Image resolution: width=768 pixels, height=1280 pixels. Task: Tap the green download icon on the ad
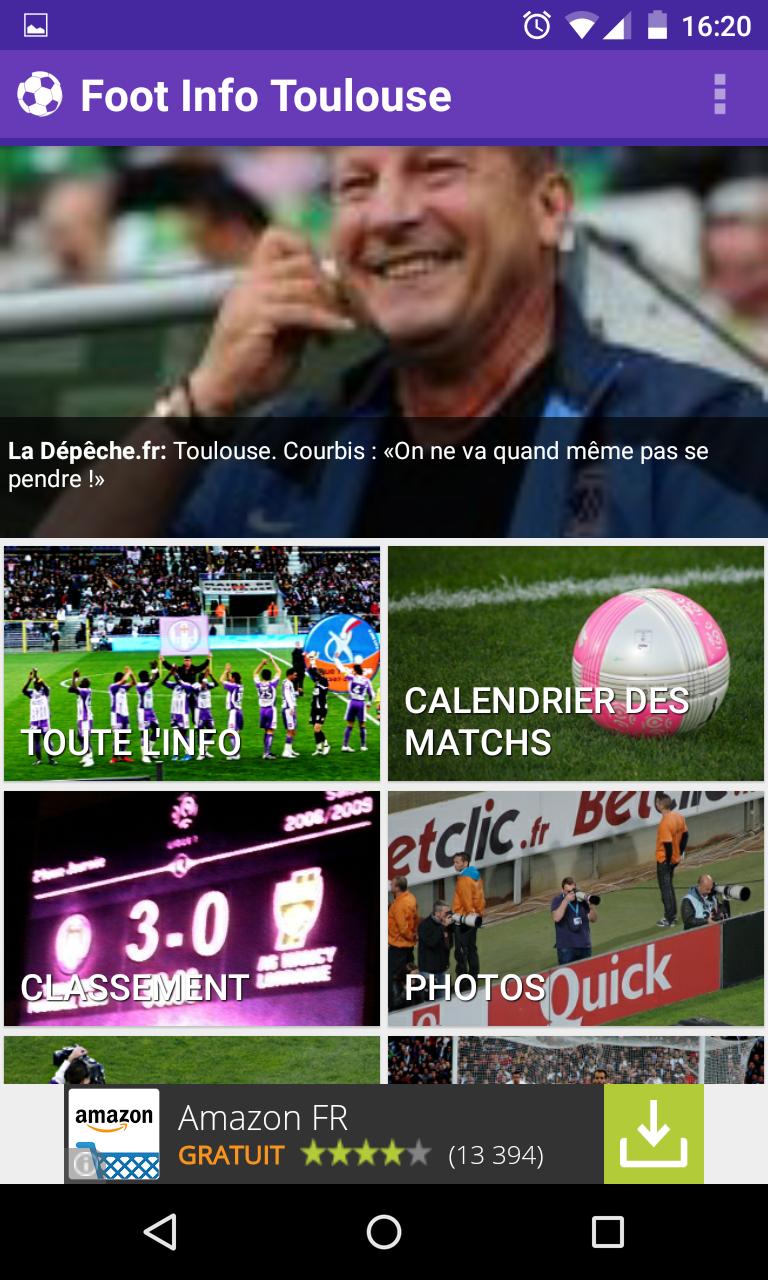(x=654, y=1133)
